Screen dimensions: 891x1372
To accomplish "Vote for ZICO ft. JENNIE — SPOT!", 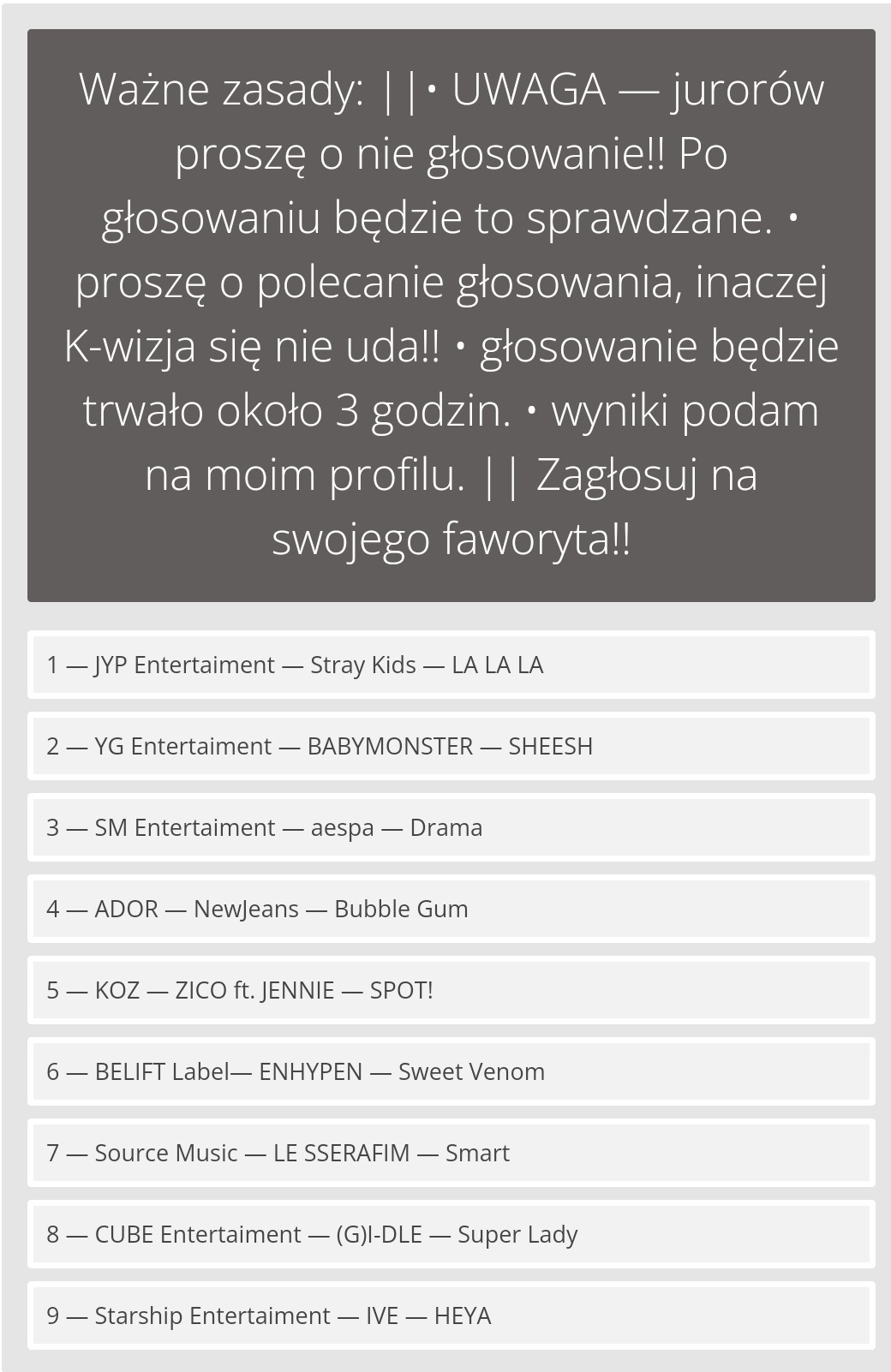I will click(x=451, y=990).
